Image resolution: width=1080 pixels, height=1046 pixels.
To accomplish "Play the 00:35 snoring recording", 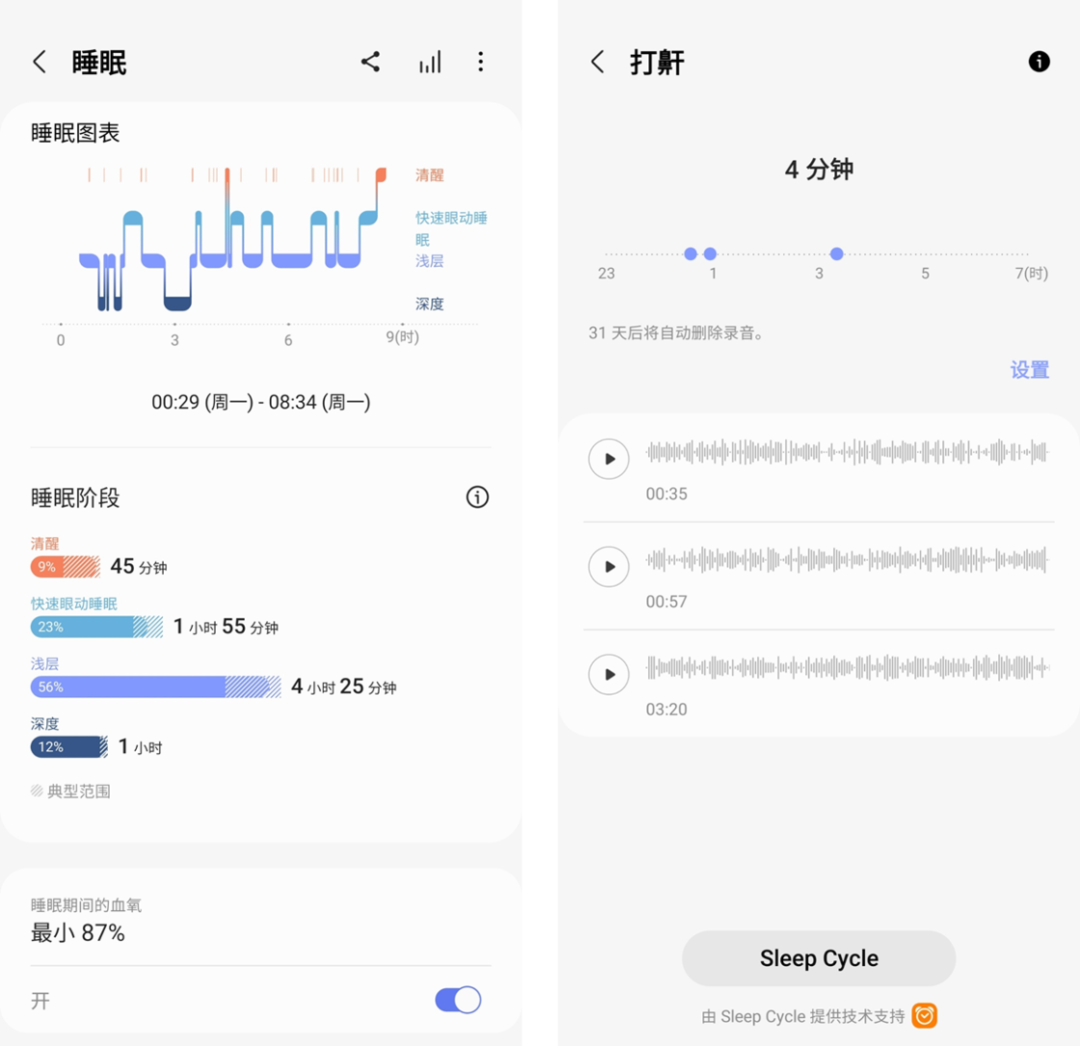I will (x=609, y=459).
